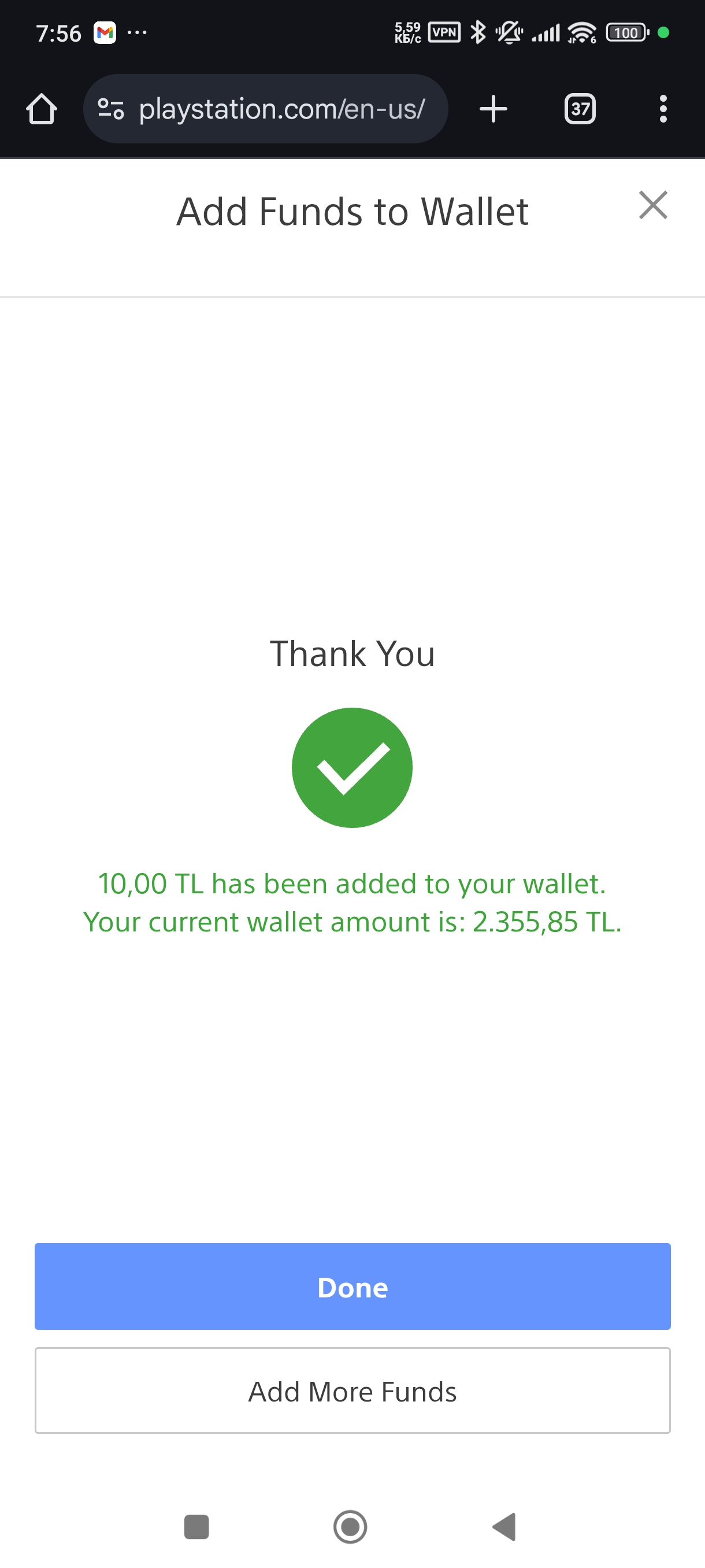This screenshot has height=1568, width=705.
Task: Tap the Done button
Action: [352, 1286]
